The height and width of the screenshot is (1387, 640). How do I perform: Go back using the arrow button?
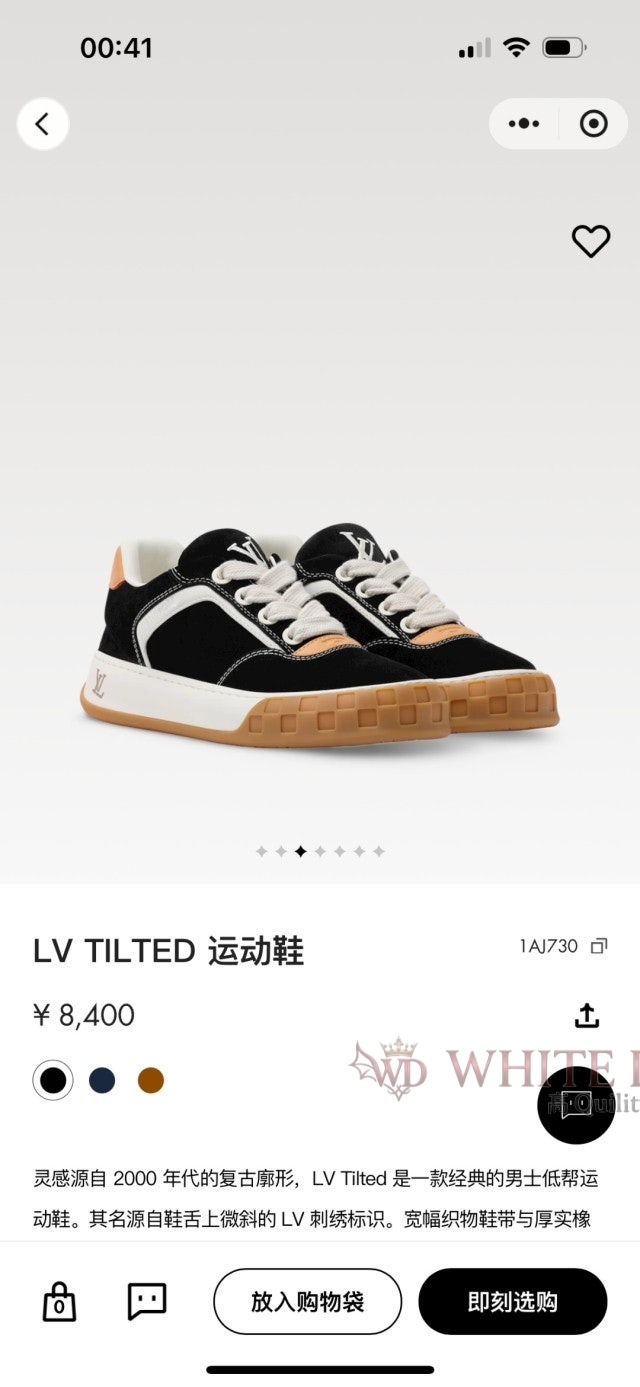[x=42, y=124]
